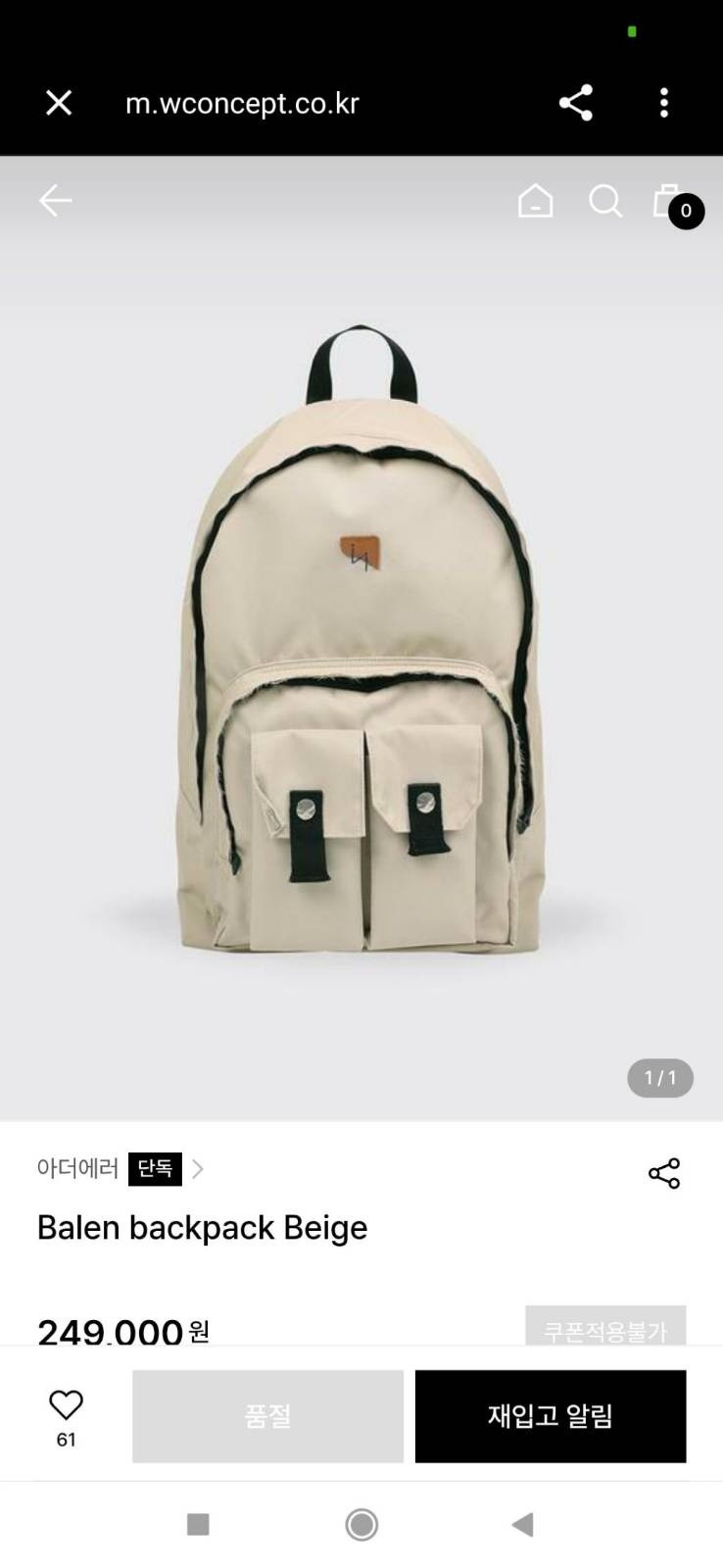Open the product search

tap(605, 202)
